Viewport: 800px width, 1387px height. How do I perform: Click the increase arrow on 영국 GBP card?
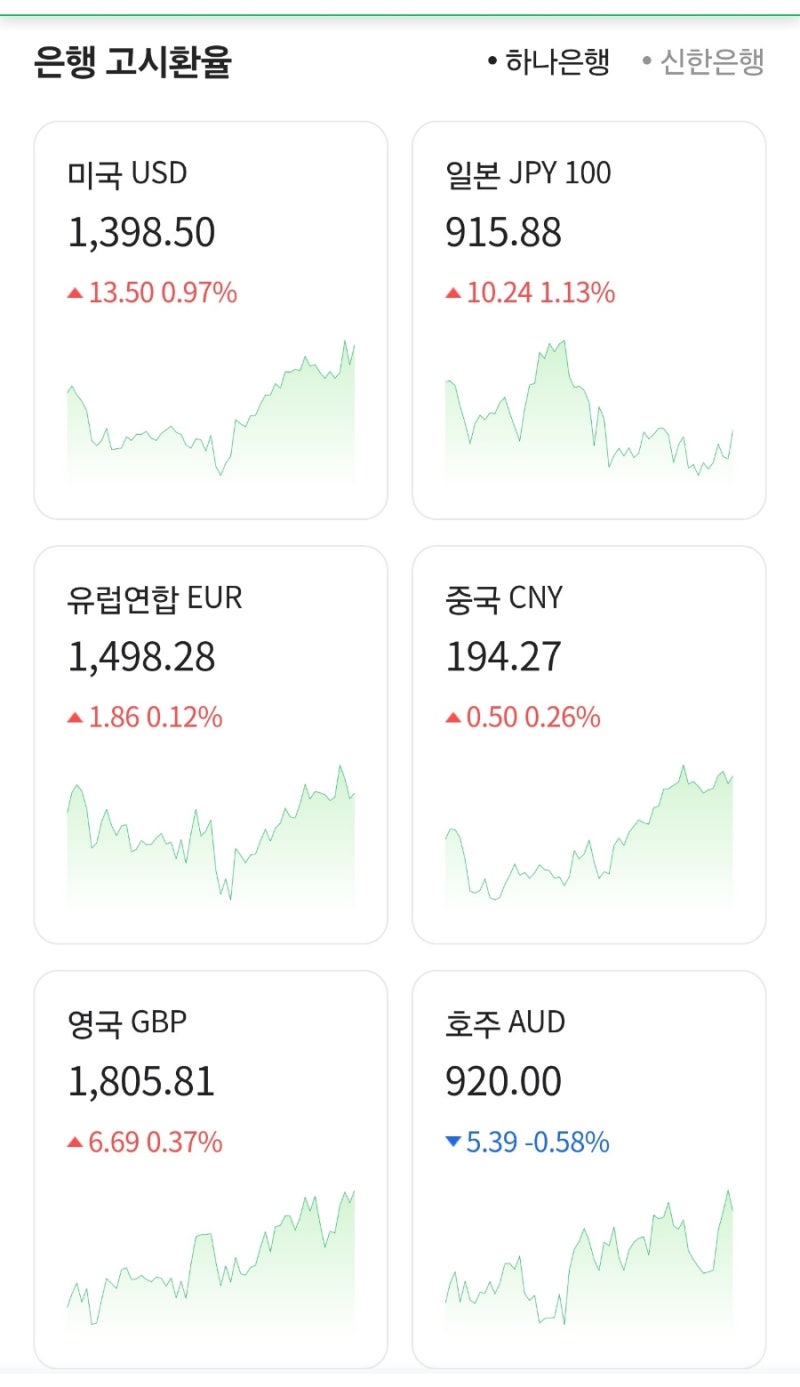(75, 1141)
